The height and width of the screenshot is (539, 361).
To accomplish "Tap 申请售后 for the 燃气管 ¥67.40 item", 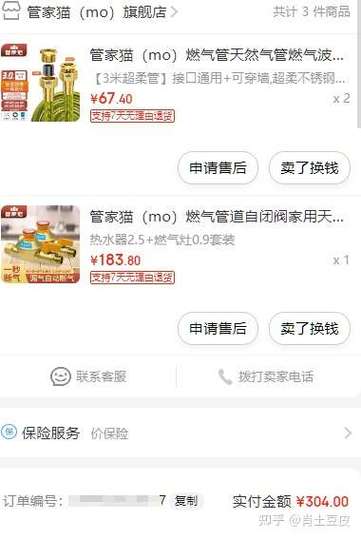I will click(218, 168).
